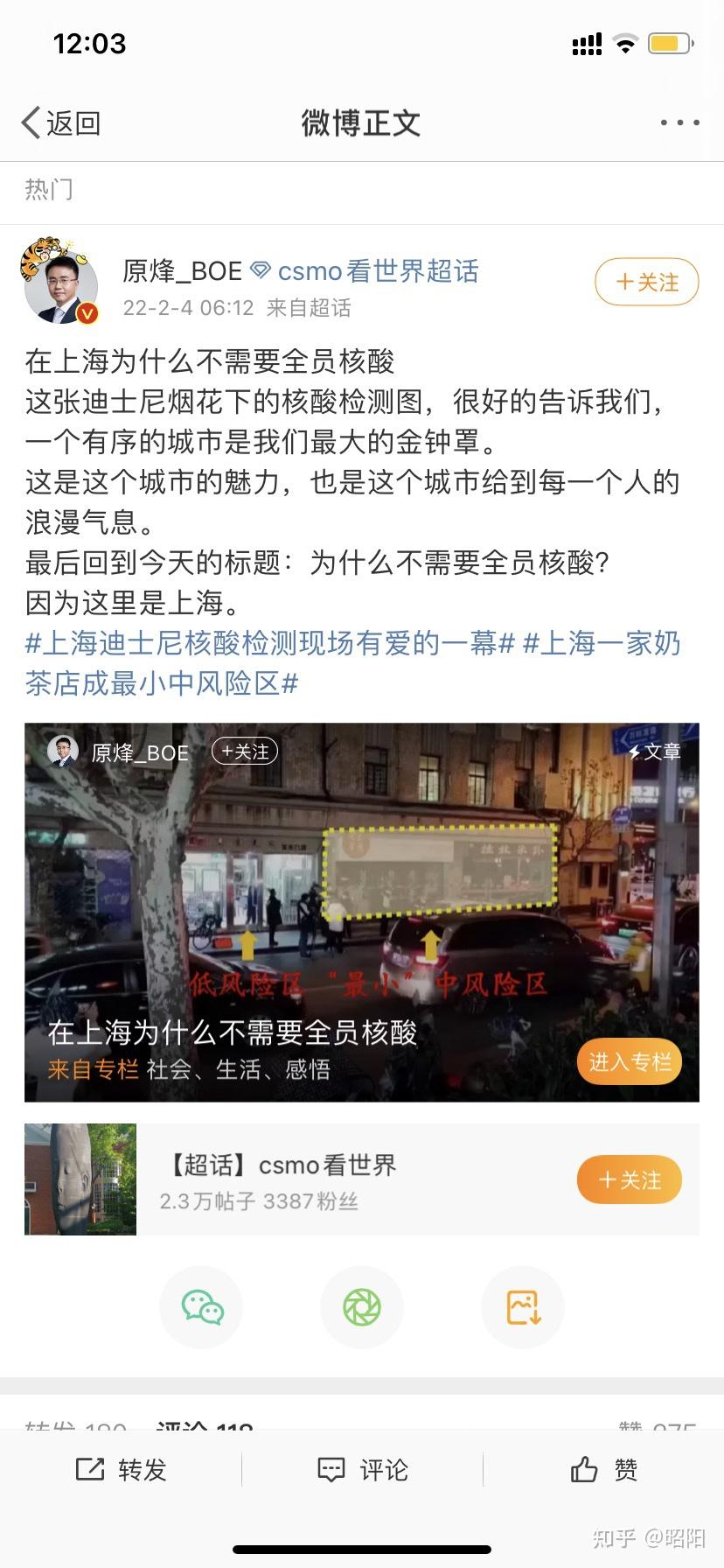The width and height of the screenshot is (724, 1568).
Task: Follow the author inside the article card
Action: [245, 752]
